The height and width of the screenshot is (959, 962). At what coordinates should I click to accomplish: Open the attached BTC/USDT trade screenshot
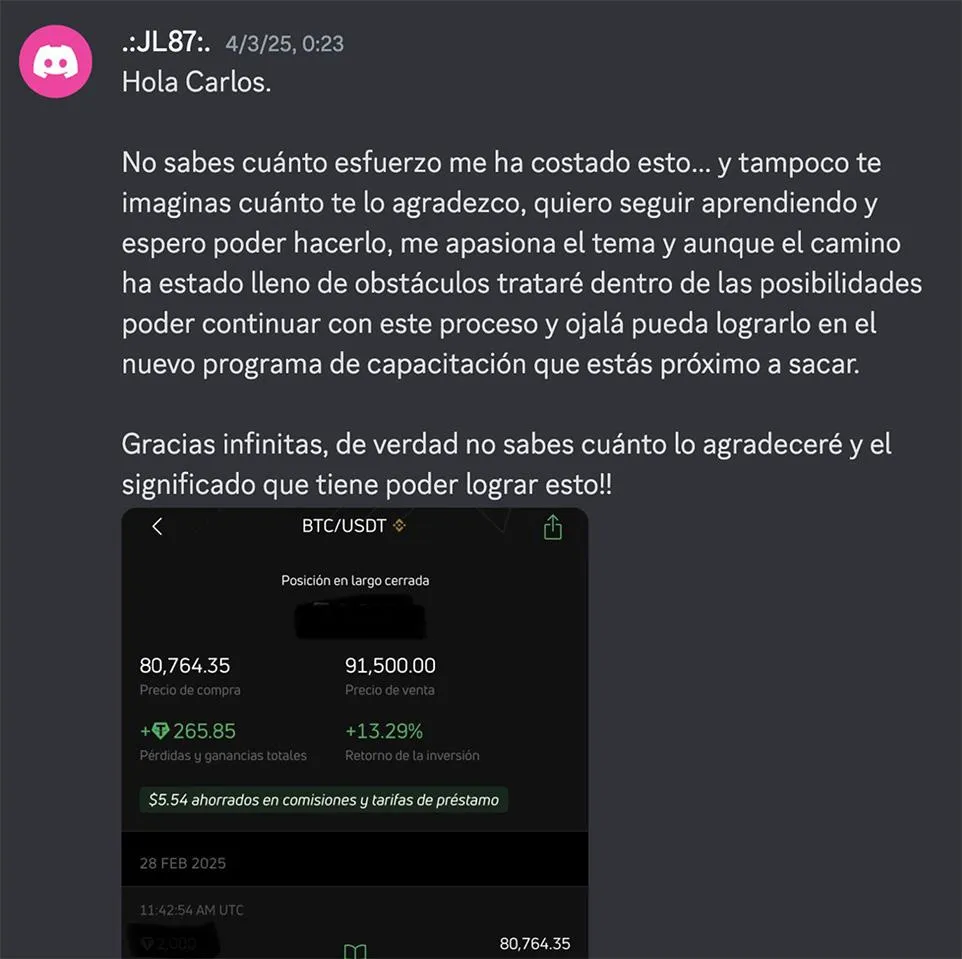(354, 730)
